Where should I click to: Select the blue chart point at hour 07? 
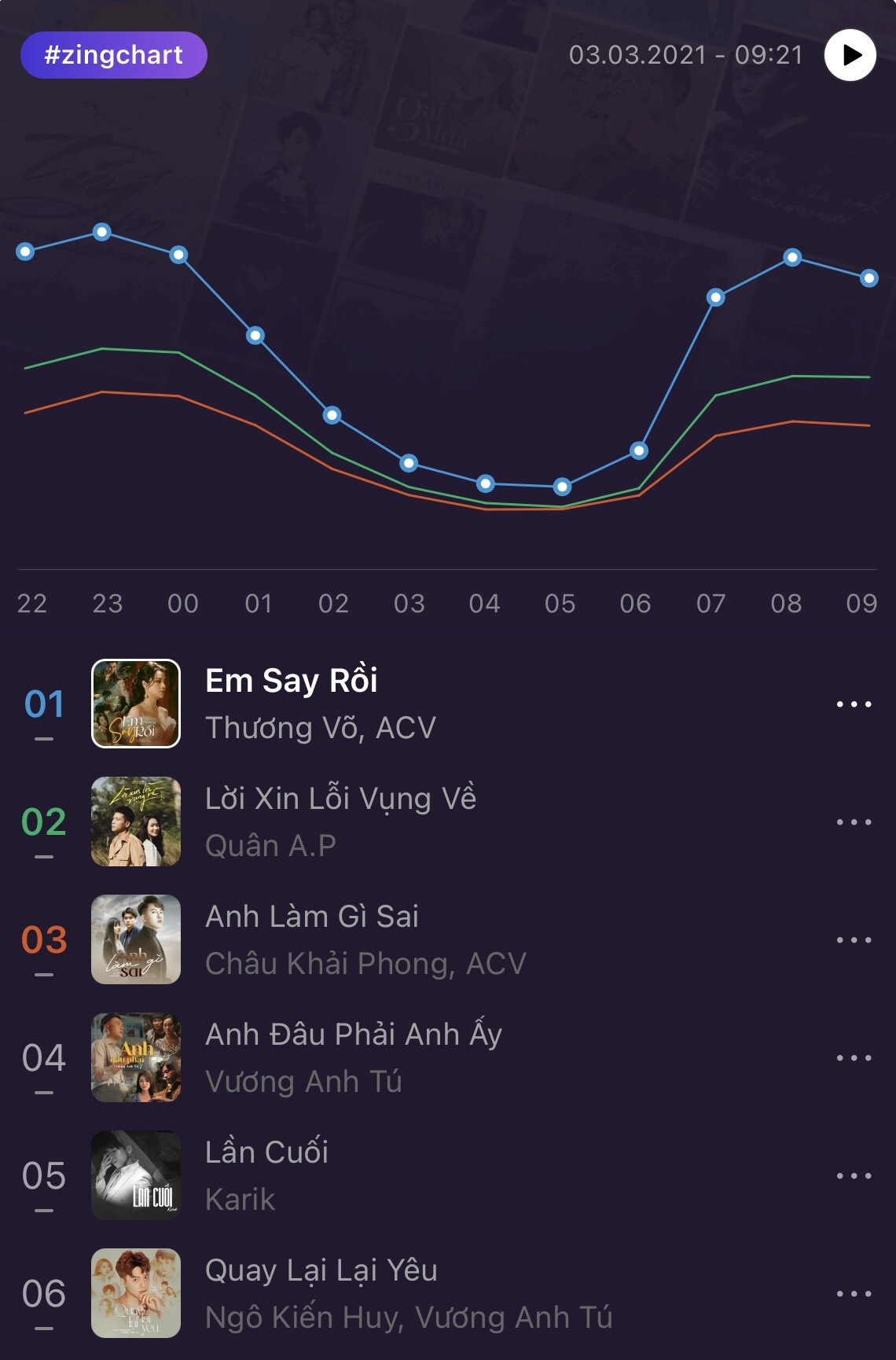[x=715, y=297]
